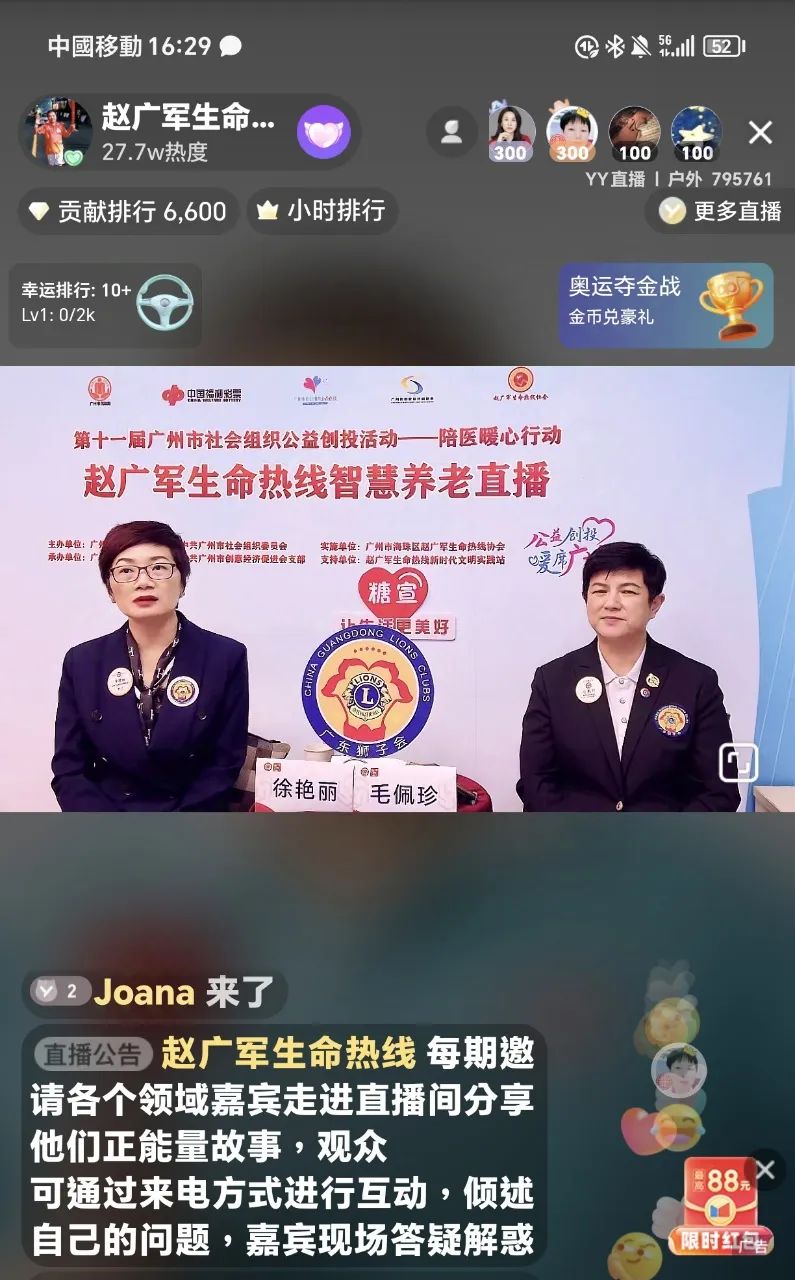Open 幸运排行 lucky ranking card
Screen dimensions: 795x1280
[105, 301]
